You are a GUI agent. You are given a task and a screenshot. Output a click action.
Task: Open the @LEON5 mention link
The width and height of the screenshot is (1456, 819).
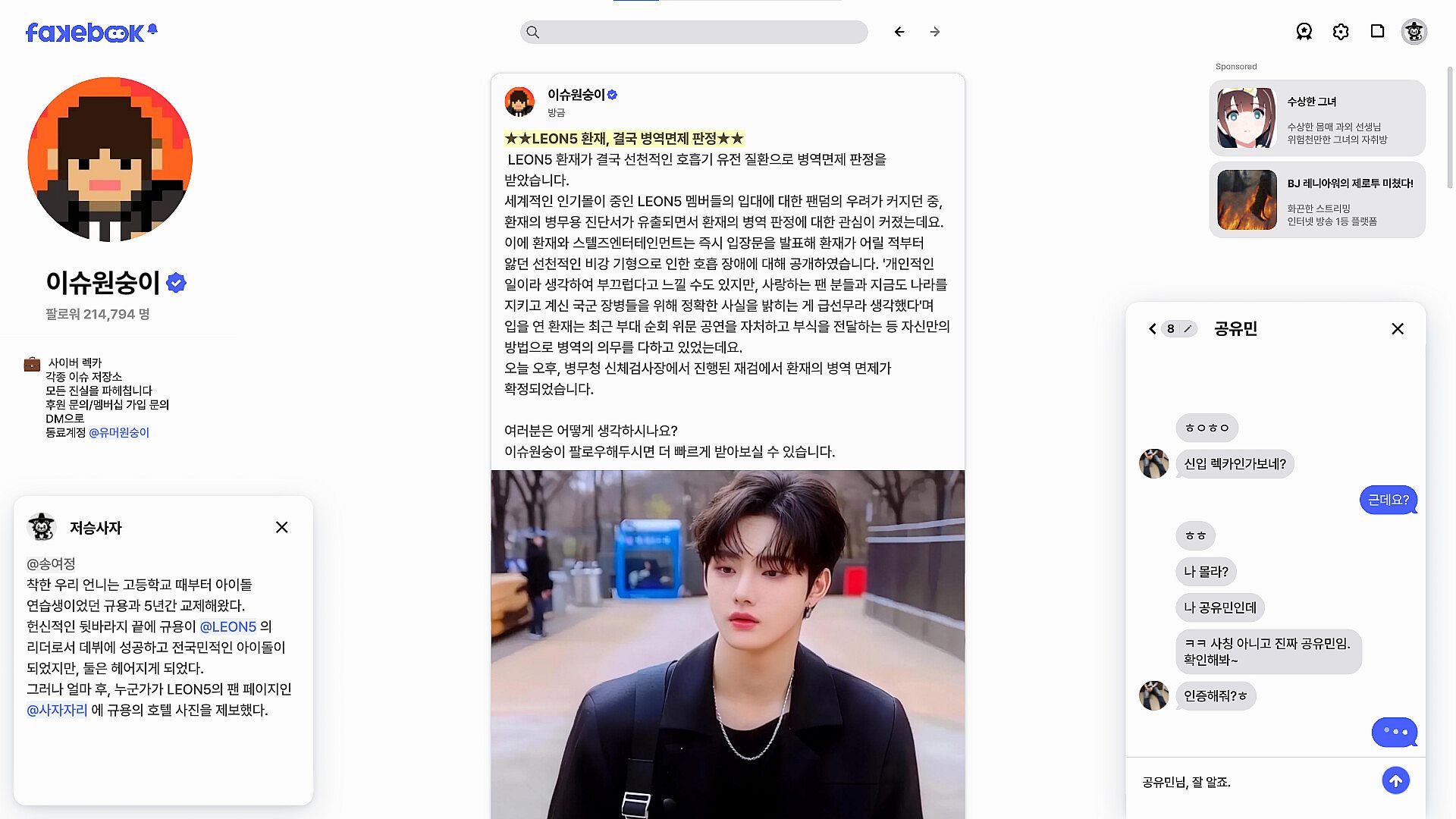tap(227, 626)
